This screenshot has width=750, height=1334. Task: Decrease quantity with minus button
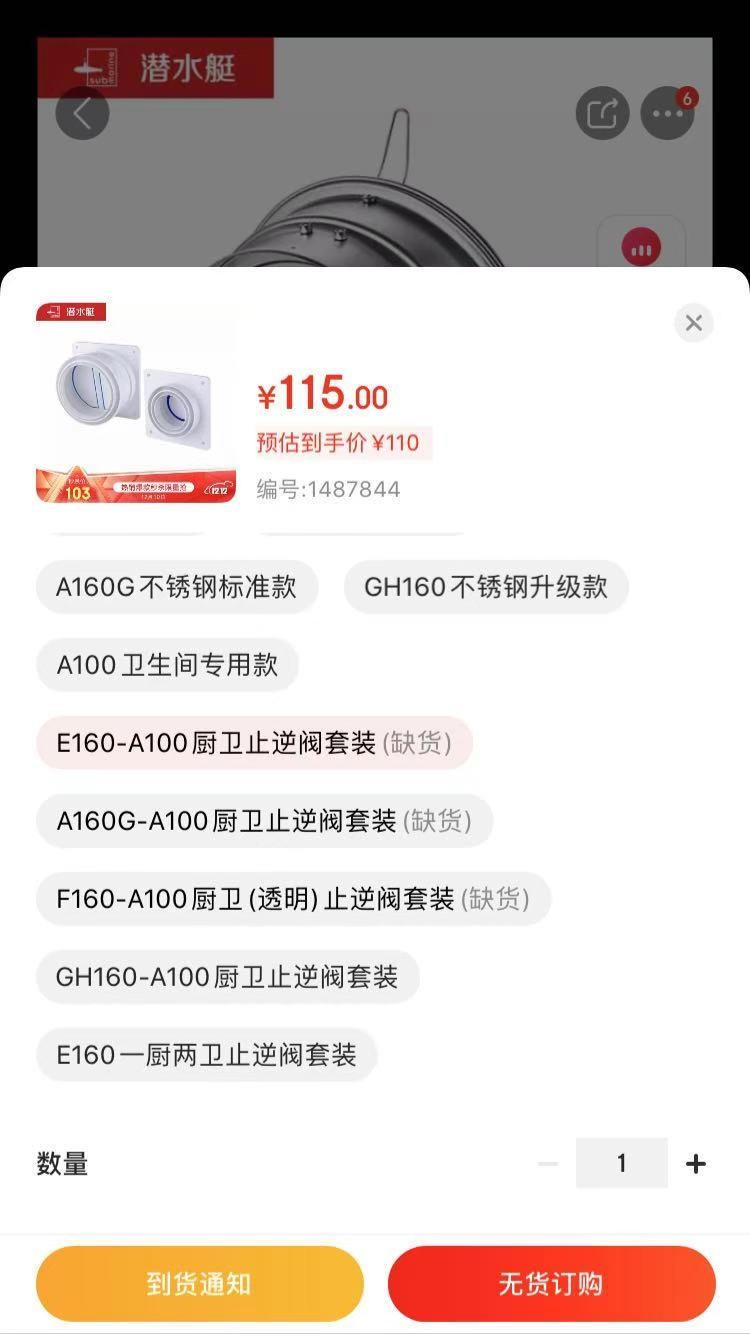pos(548,1163)
